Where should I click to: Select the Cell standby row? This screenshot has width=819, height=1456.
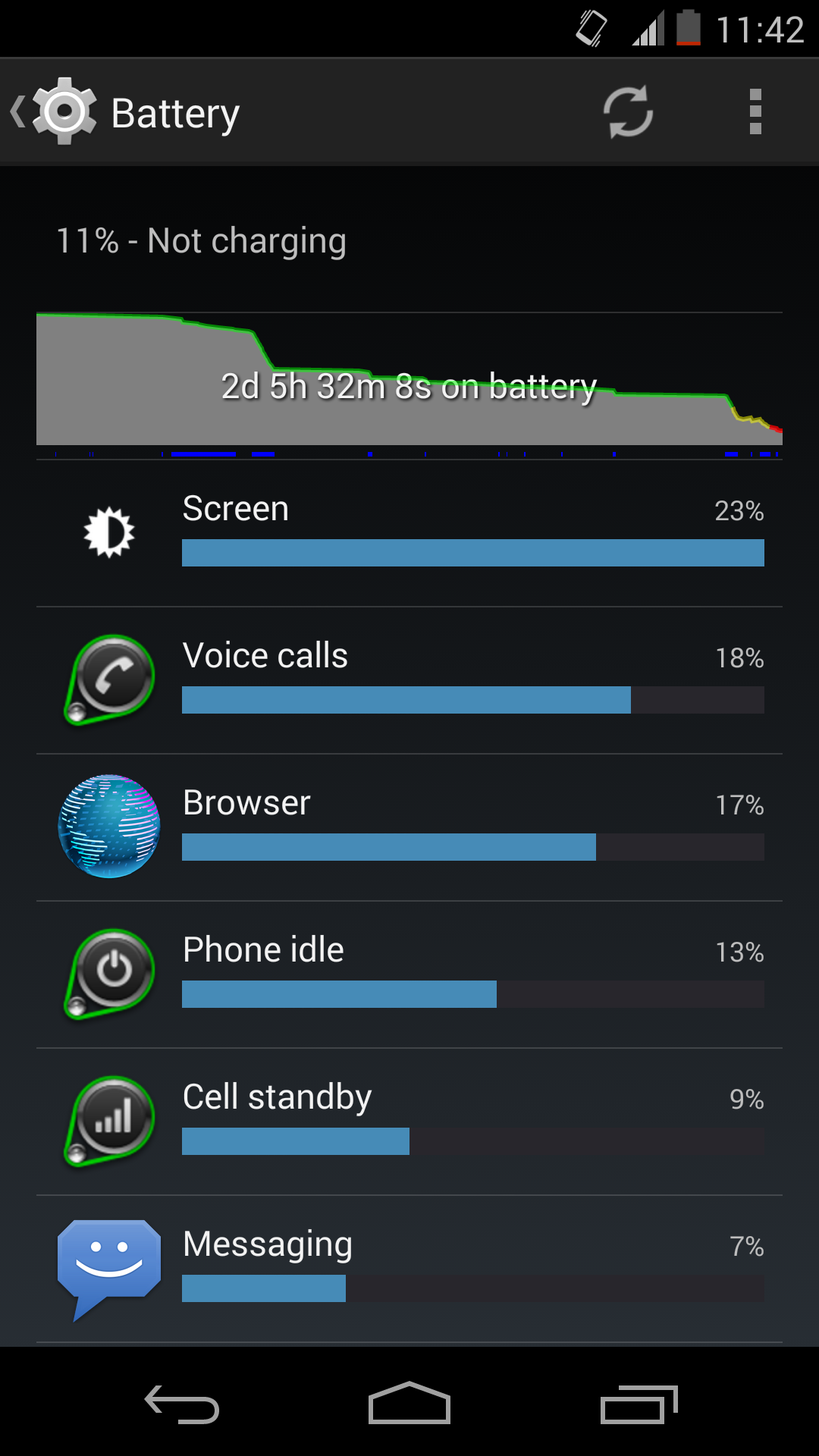click(409, 1121)
